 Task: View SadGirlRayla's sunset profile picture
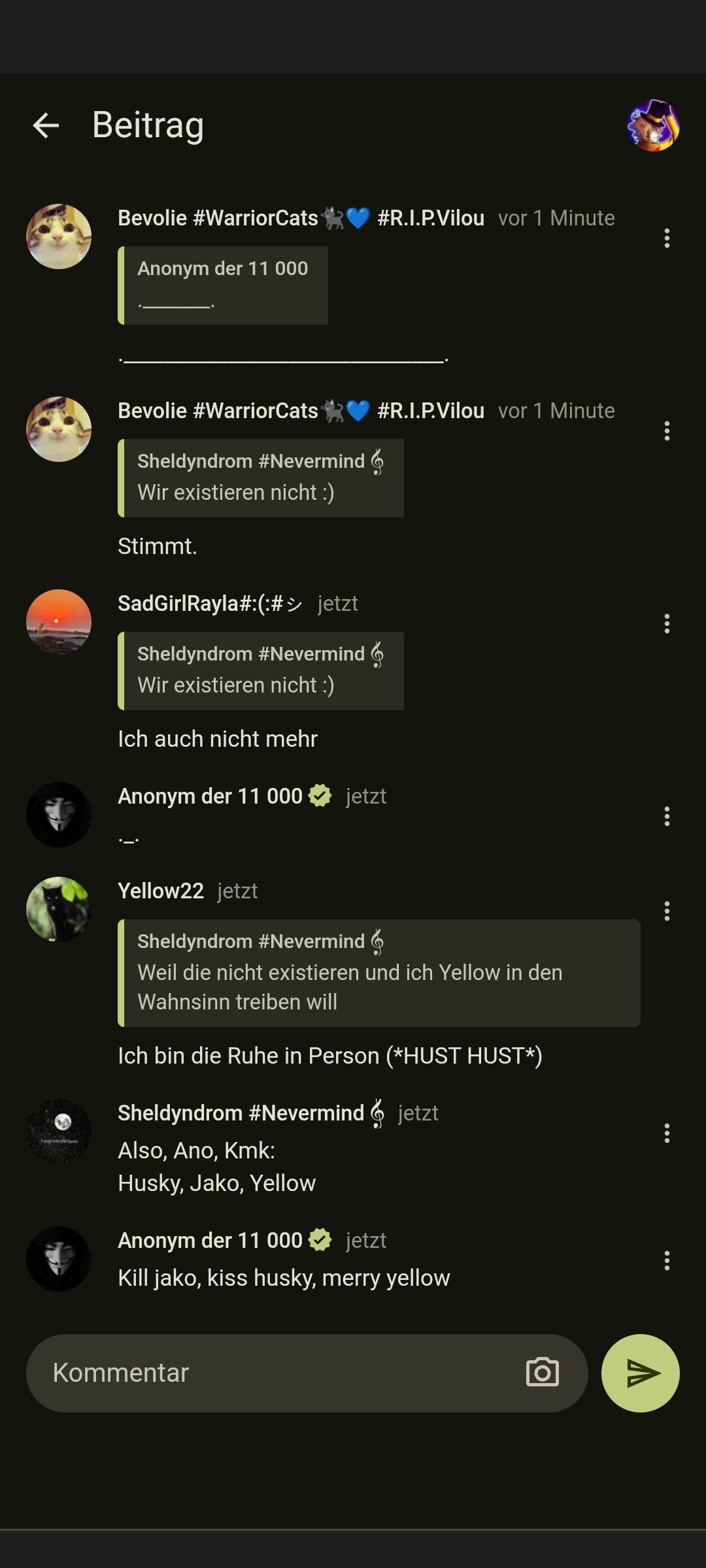[x=59, y=622]
